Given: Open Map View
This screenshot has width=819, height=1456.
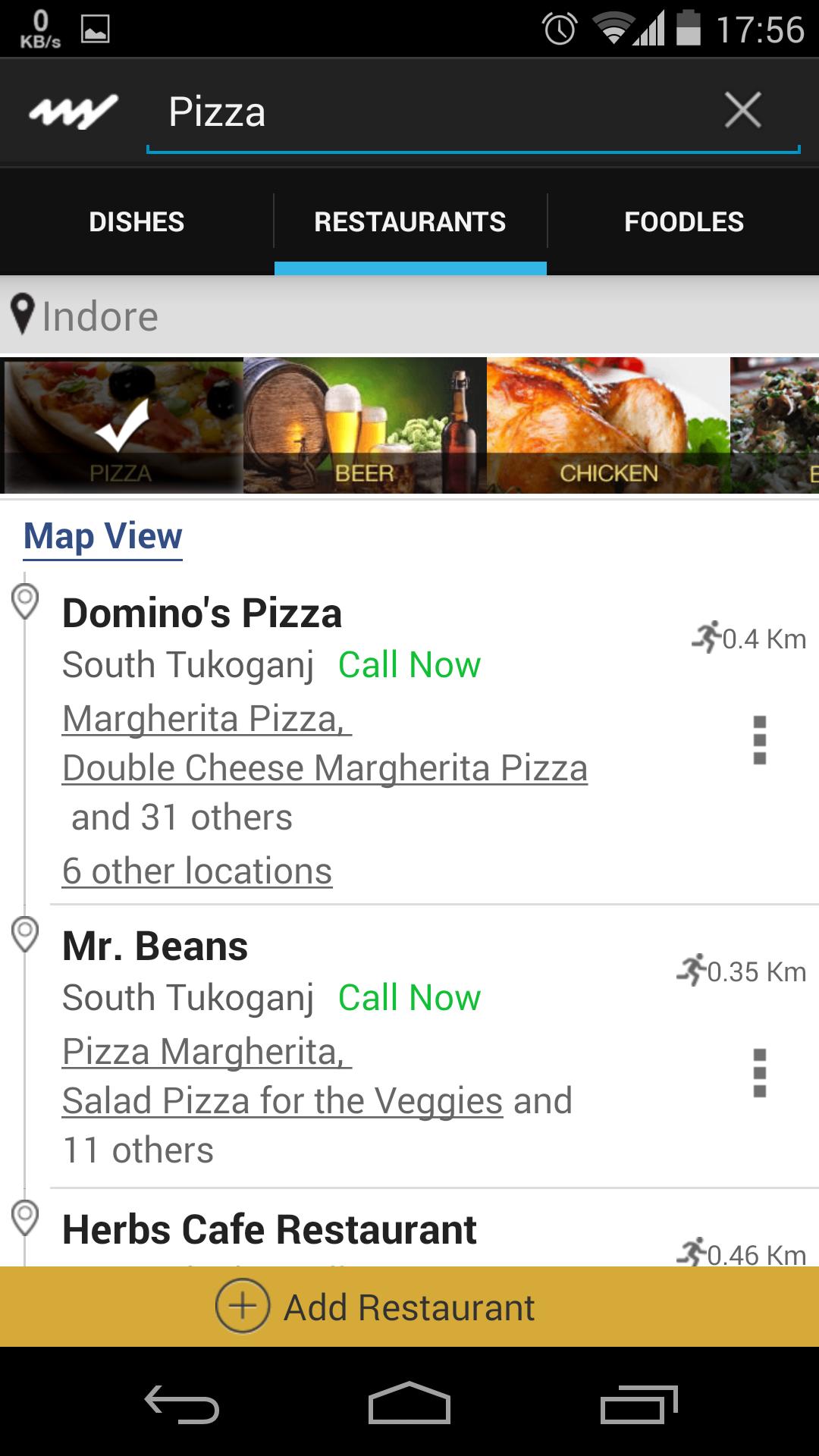Looking at the screenshot, I should pos(103,536).
